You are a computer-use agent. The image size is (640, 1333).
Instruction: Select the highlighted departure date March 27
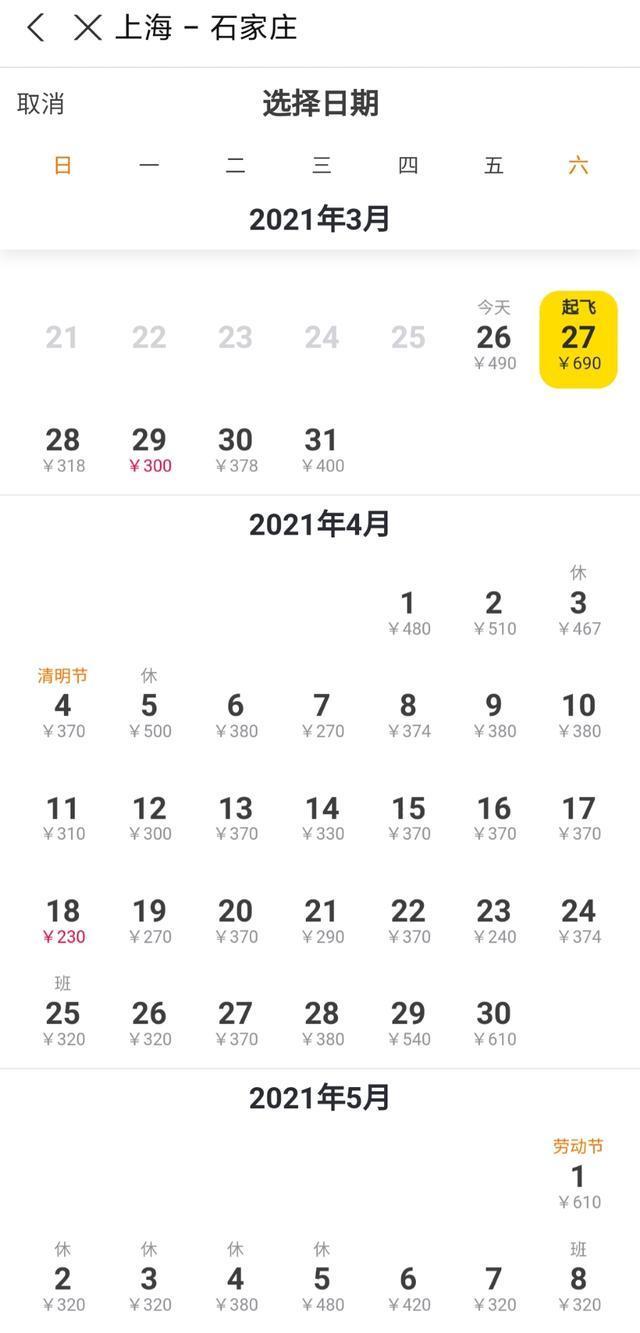[x=578, y=340]
